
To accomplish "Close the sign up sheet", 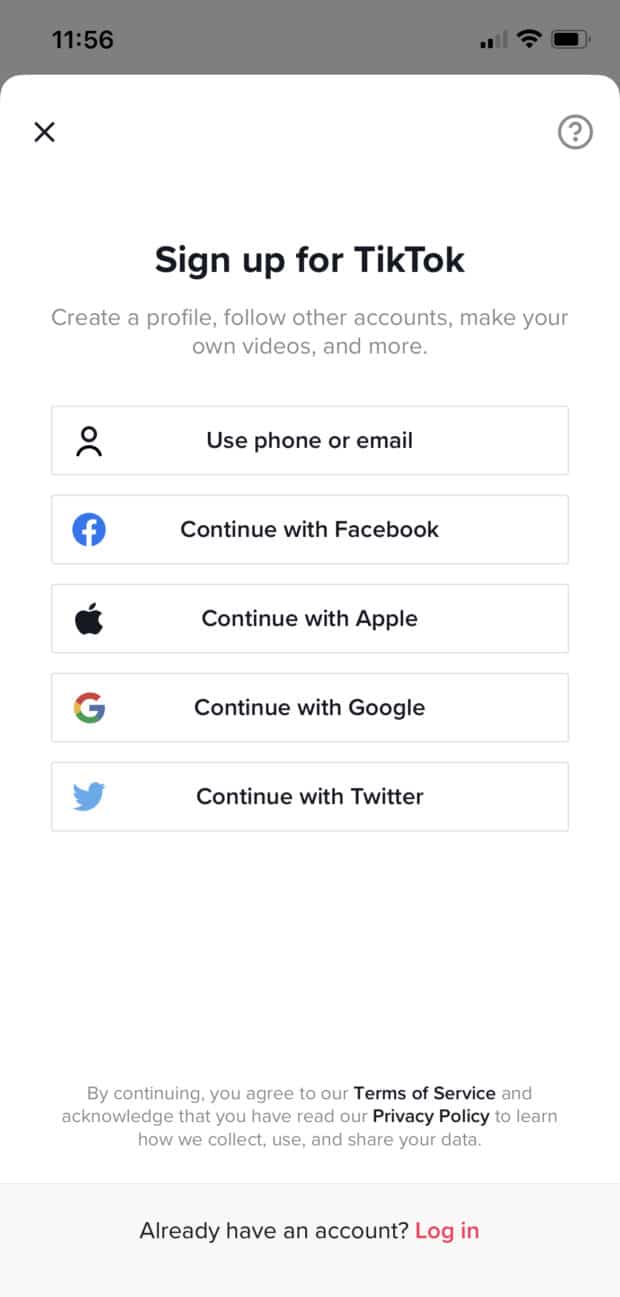I will [x=44, y=132].
